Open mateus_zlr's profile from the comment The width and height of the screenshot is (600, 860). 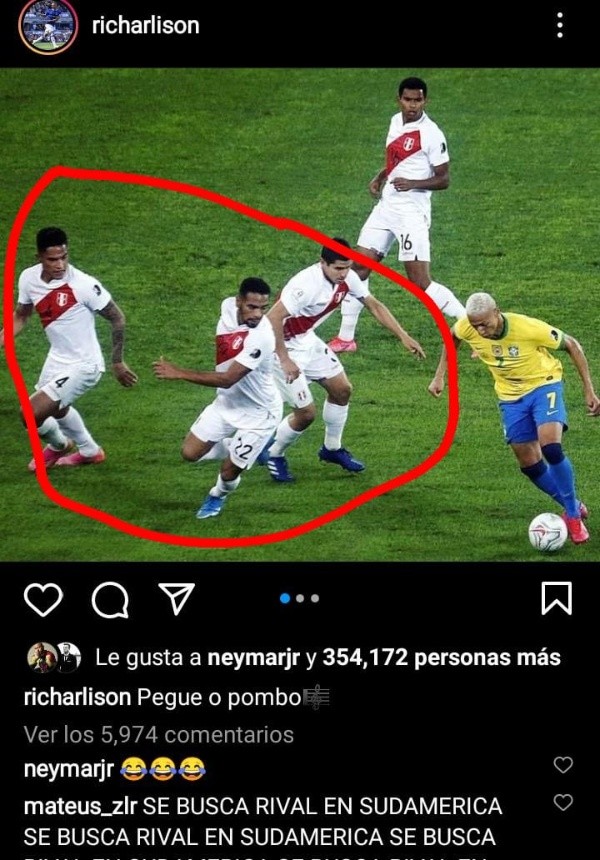pyautogui.click(x=79, y=806)
